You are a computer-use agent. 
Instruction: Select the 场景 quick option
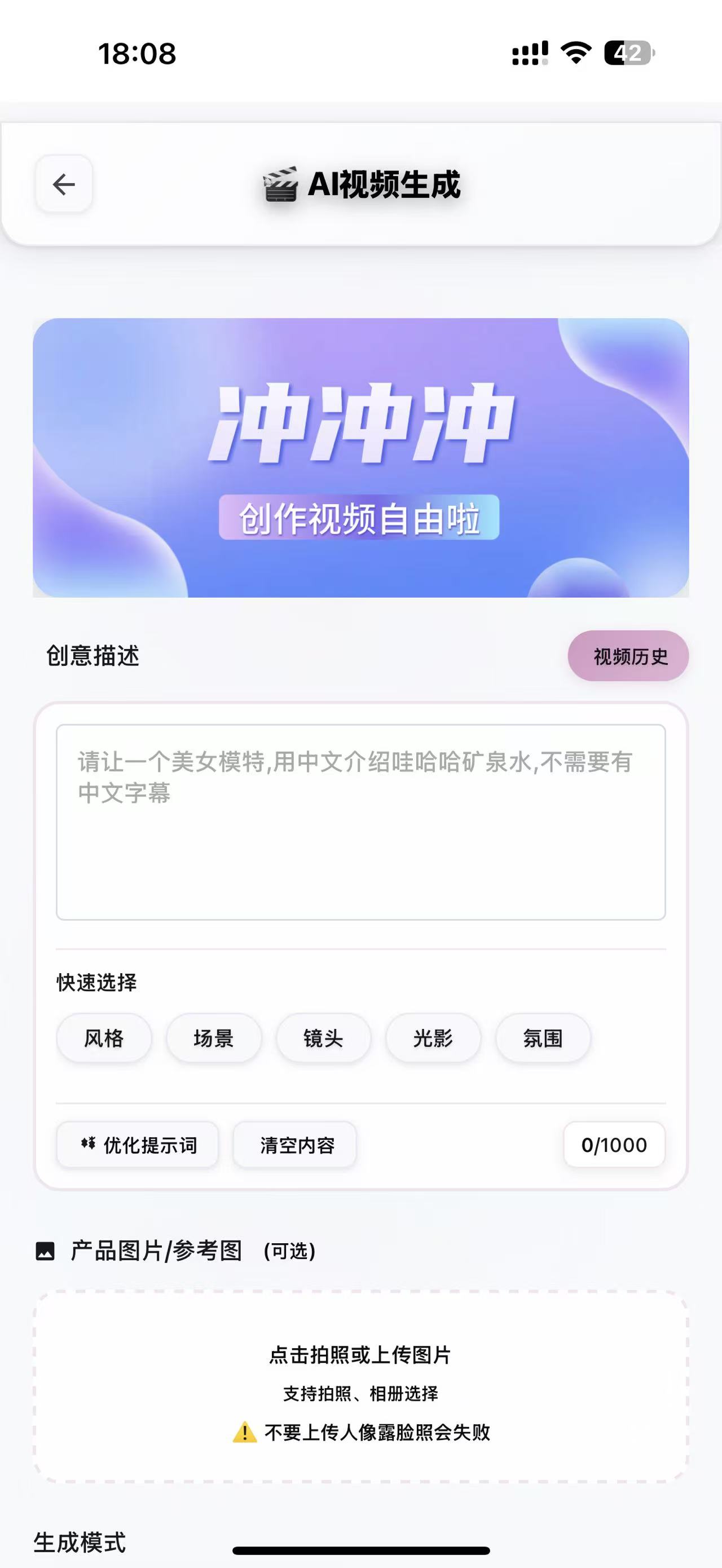click(214, 1039)
